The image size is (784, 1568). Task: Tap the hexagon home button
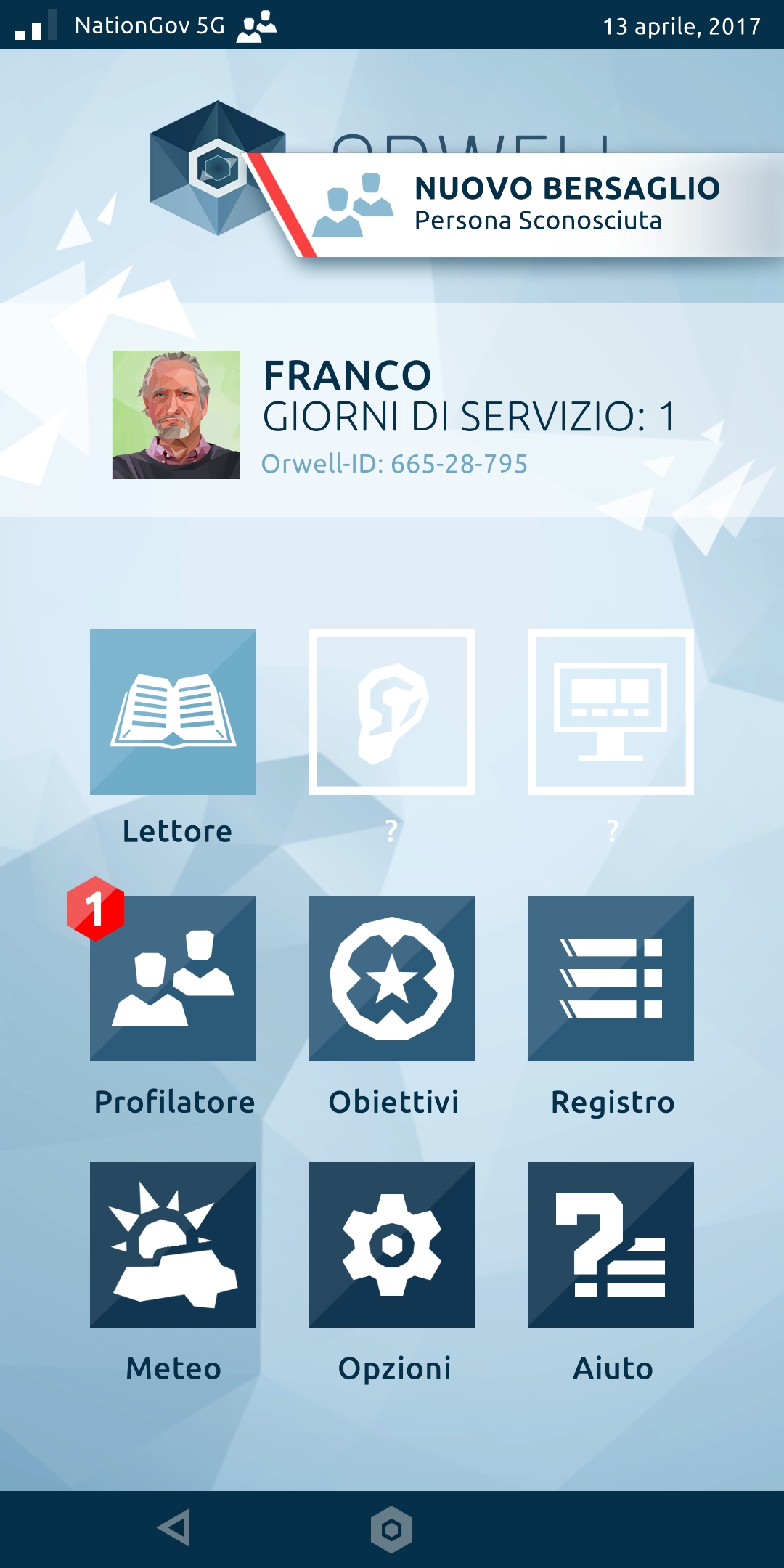pyautogui.click(x=391, y=1530)
